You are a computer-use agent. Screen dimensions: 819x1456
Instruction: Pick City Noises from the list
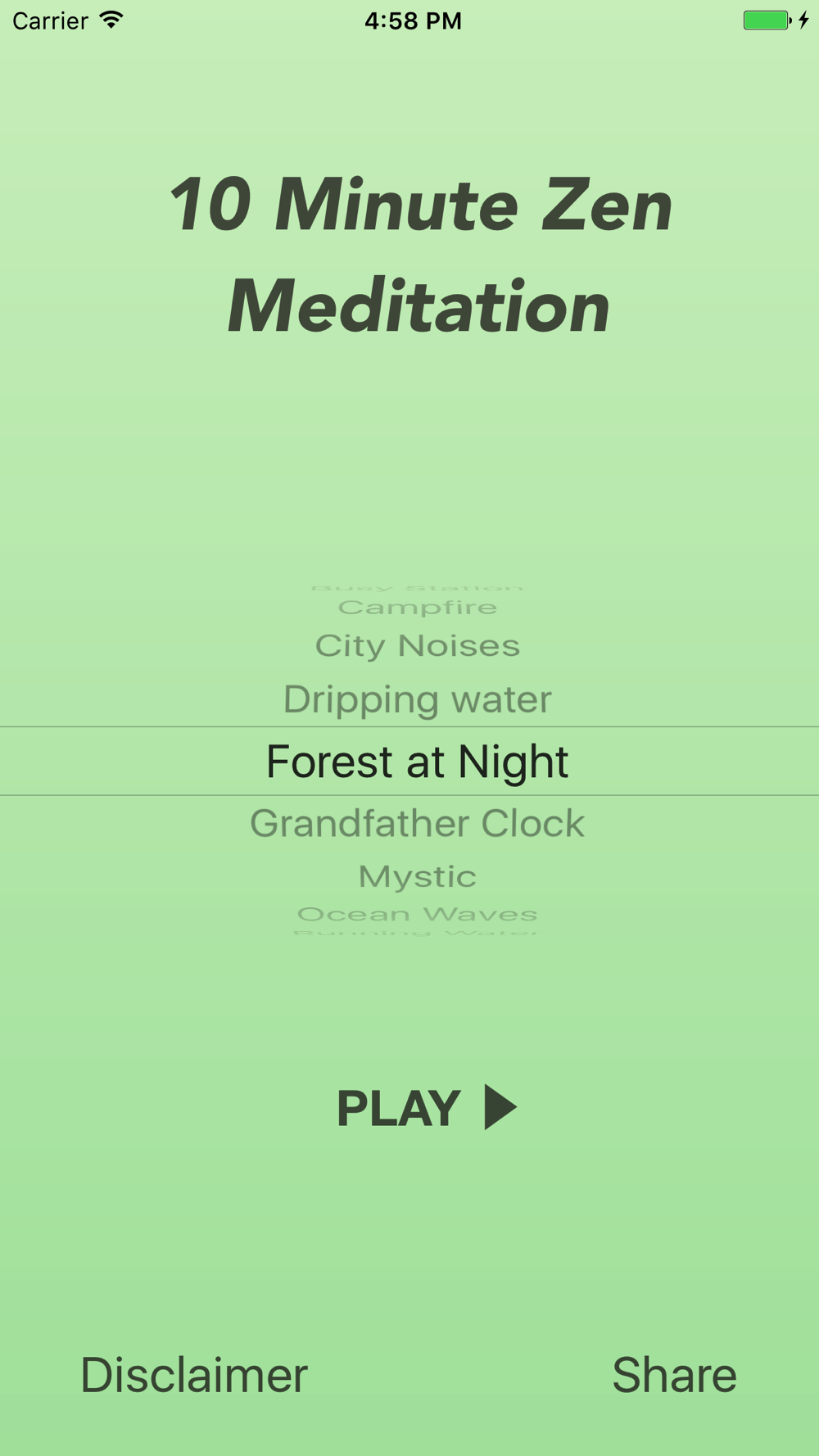pyautogui.click(x=417, y=645)
